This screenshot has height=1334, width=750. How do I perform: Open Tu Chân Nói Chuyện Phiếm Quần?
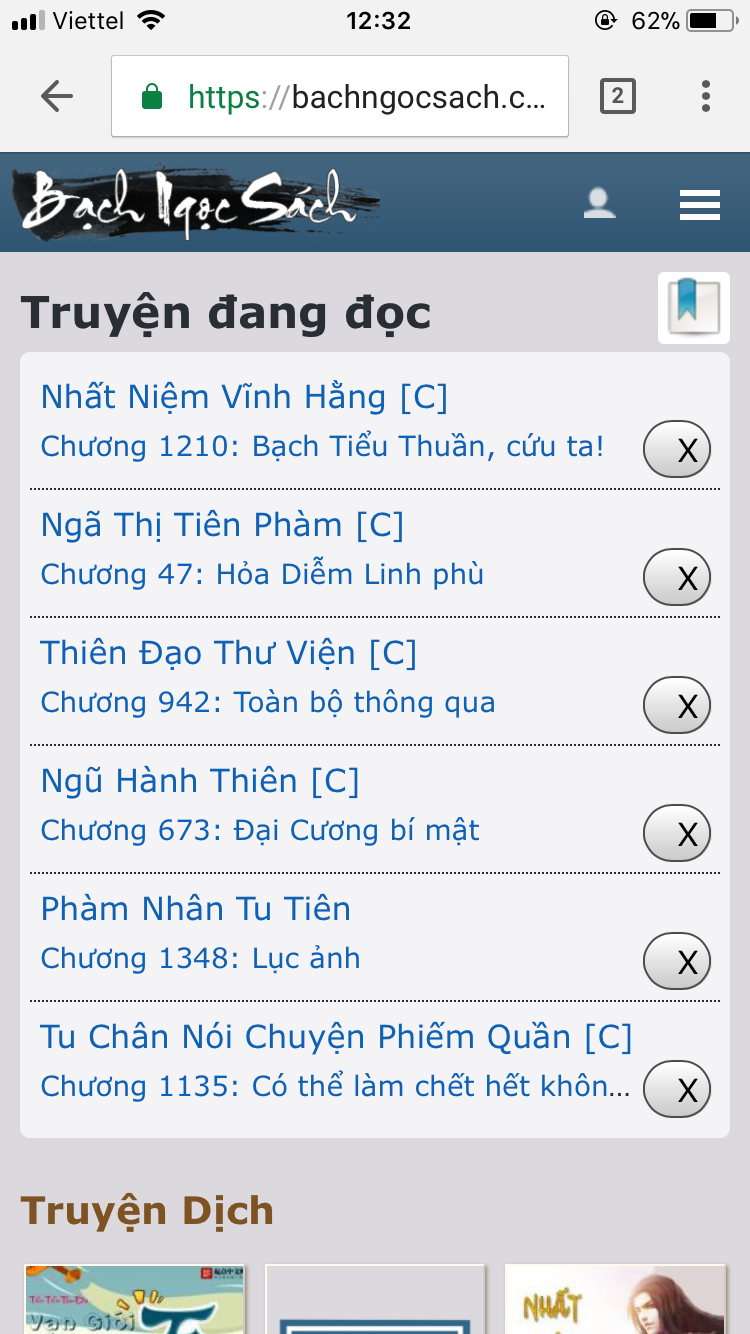[x=336, y=1037]
